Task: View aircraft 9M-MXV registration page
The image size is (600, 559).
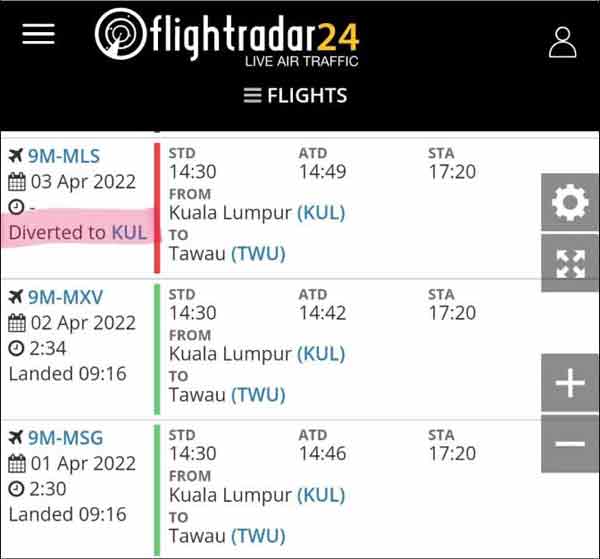Action: pos(65,297)
